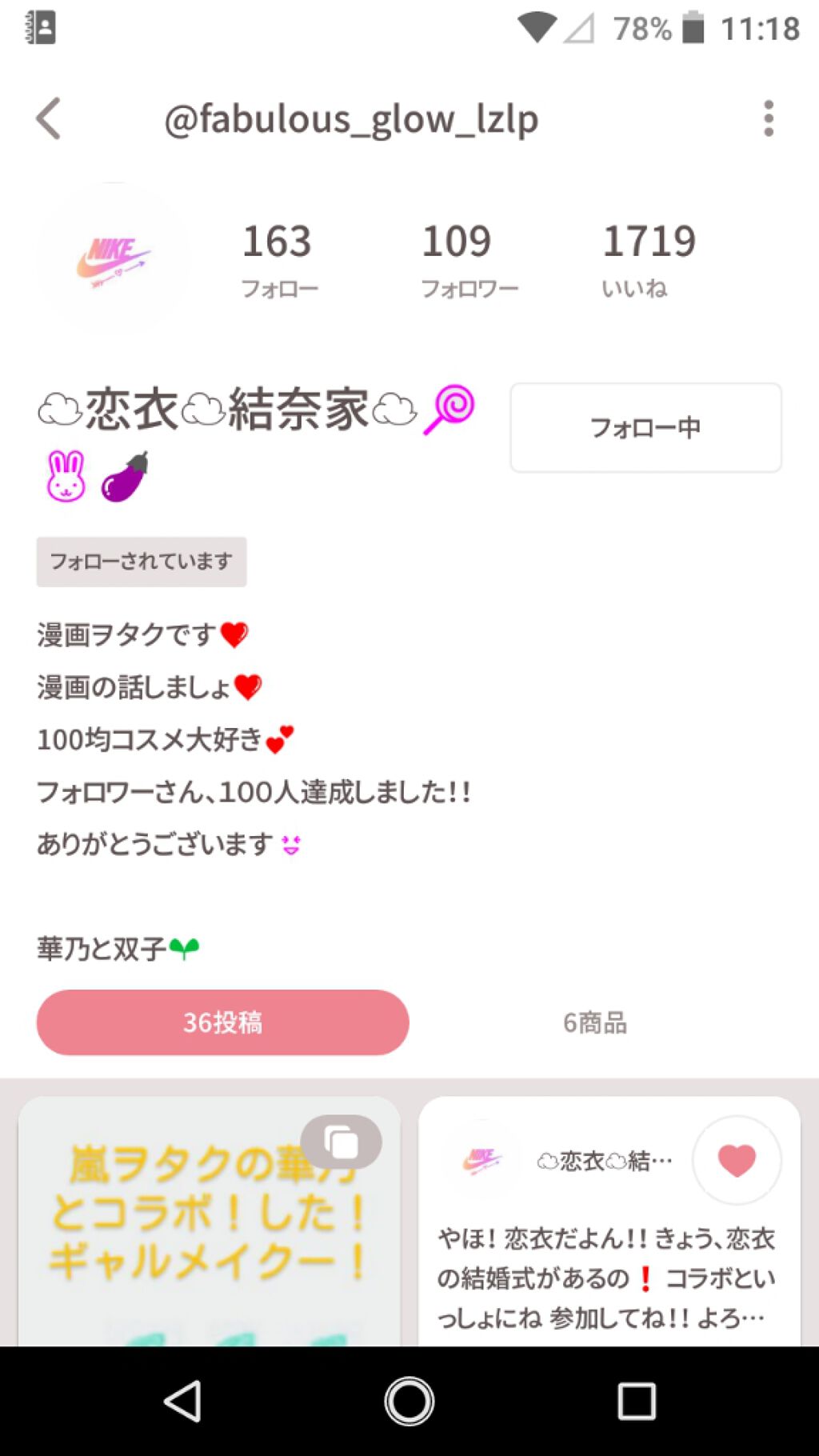This screenshot has height=1456, width=819.
Task: Tap the clock showing 11:18
Action: [x=763, y=26]
